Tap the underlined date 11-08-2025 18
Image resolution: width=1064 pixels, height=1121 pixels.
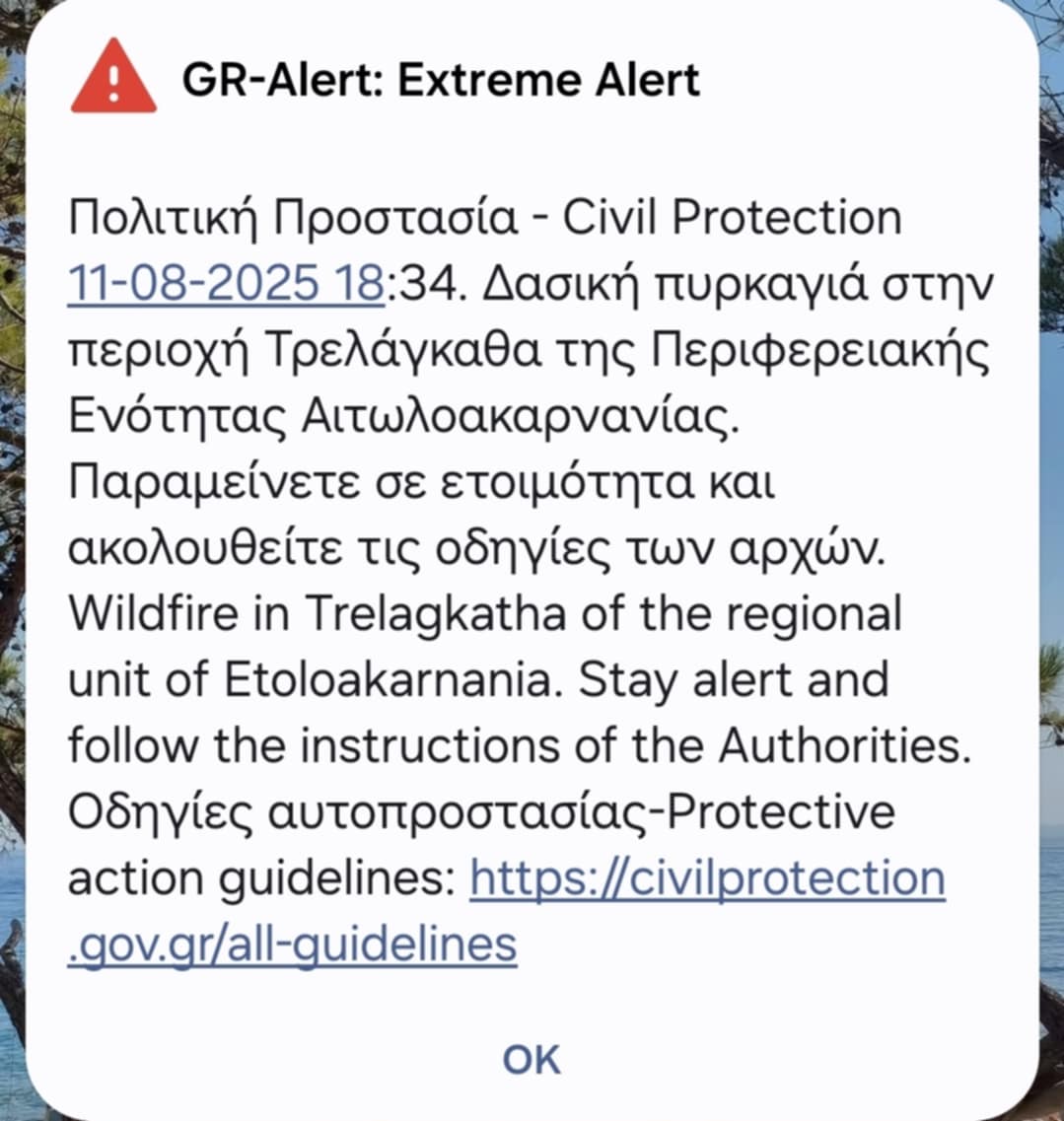[x=225, y=283]
